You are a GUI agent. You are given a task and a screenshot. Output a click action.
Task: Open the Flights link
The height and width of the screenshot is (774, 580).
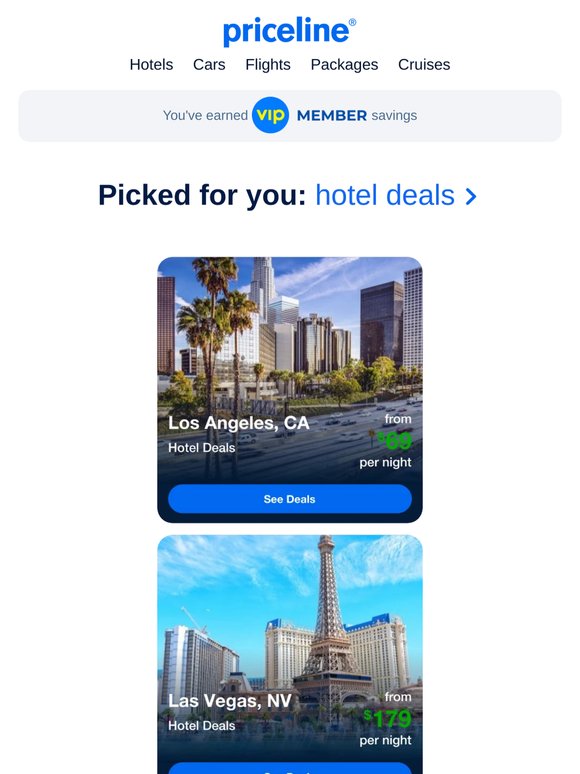click(x=268, y=65)
